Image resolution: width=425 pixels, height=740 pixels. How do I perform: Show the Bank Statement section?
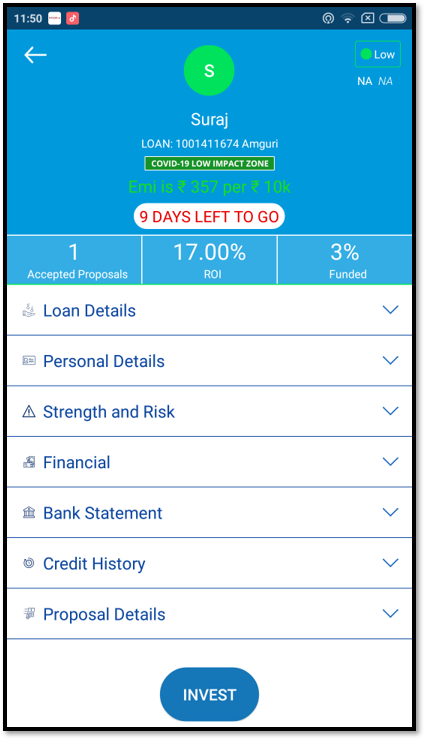click(209, 513)
